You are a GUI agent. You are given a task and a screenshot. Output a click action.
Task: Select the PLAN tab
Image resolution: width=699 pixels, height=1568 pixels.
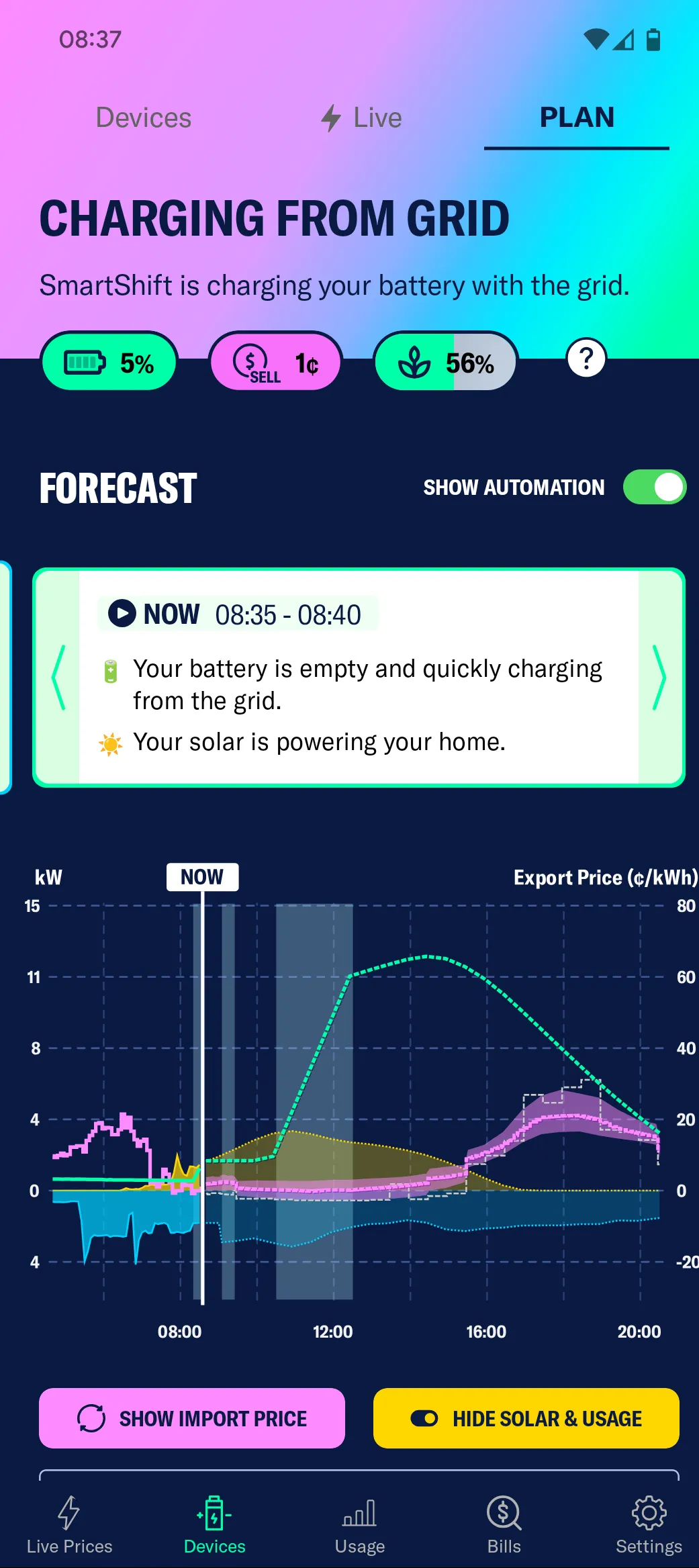pos(577,118)
